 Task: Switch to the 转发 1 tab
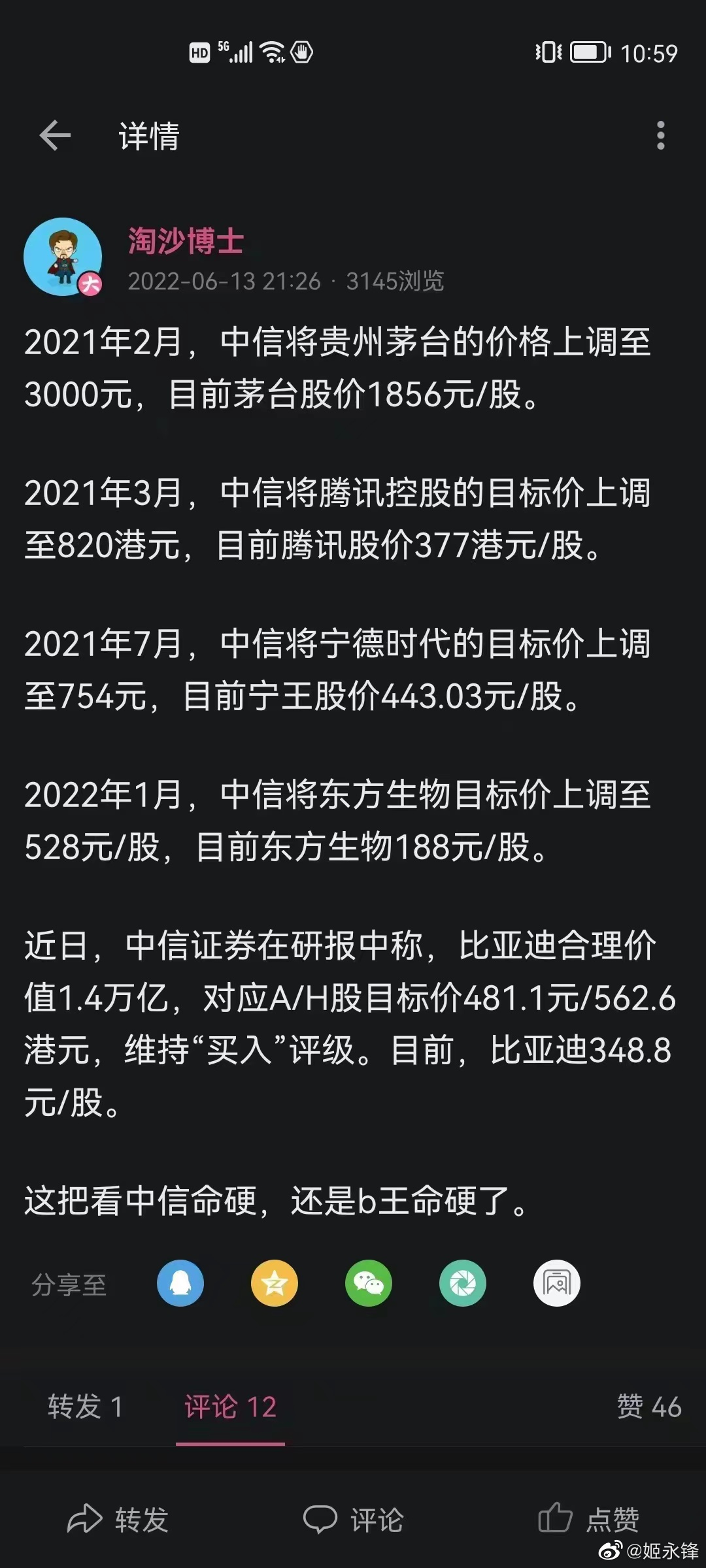click(85, 1407)
